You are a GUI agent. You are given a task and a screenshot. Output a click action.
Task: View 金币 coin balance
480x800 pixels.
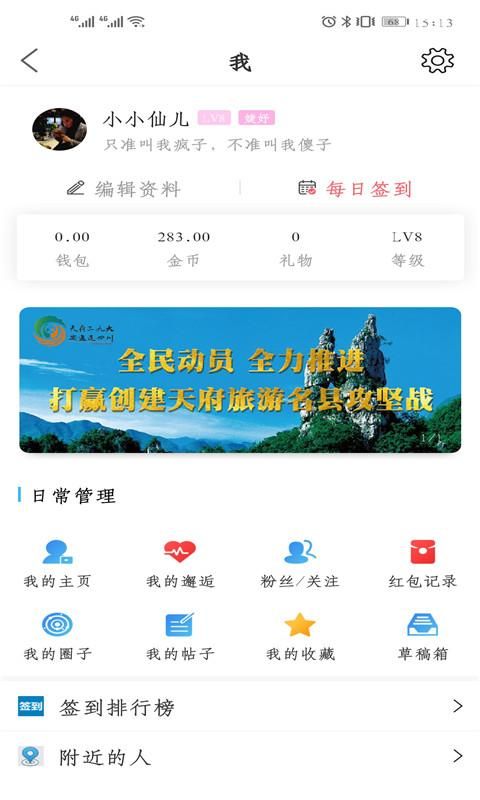click(184, 248)
